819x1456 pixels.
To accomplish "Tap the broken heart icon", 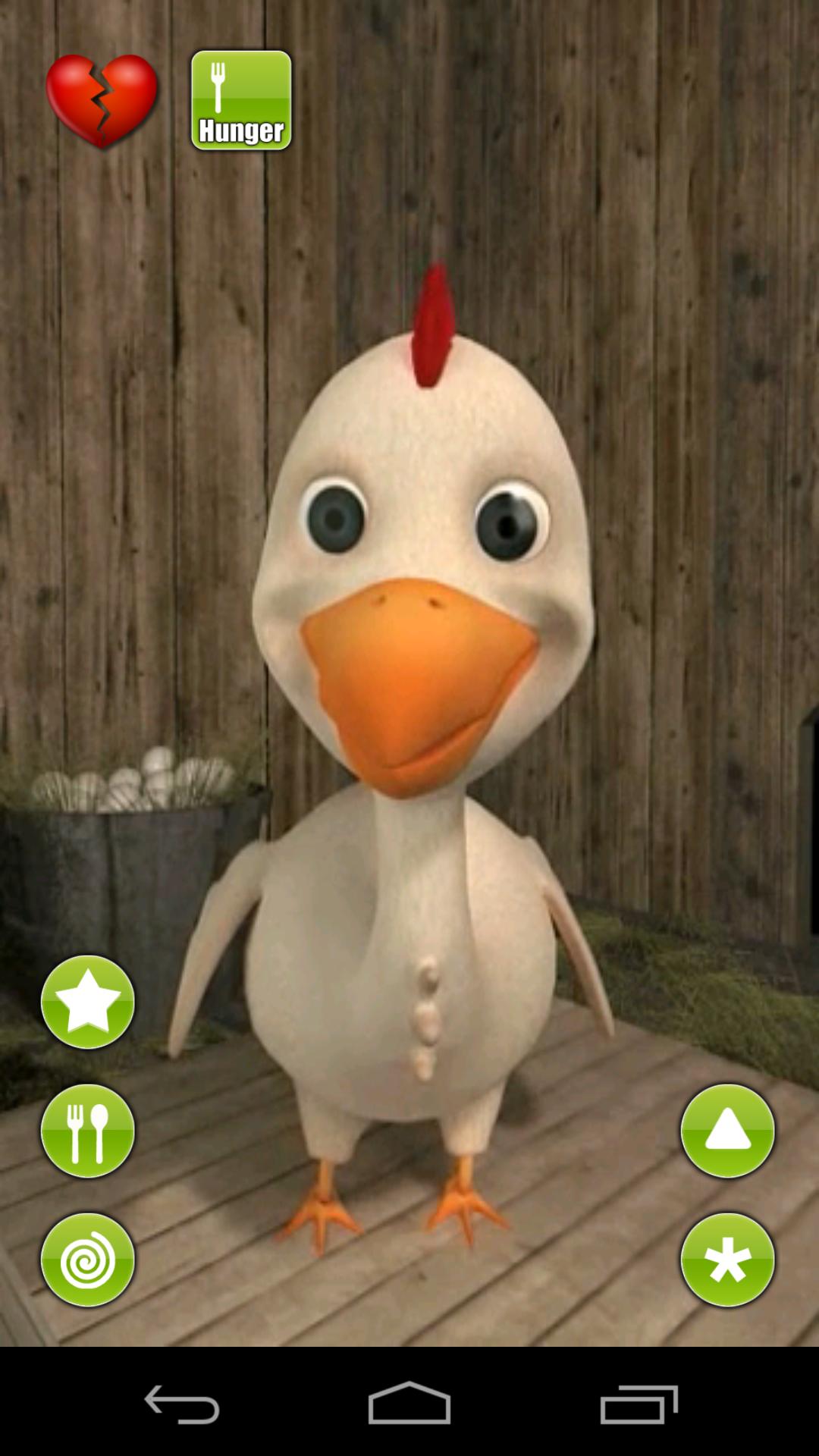I will click(x=102, y=101).
